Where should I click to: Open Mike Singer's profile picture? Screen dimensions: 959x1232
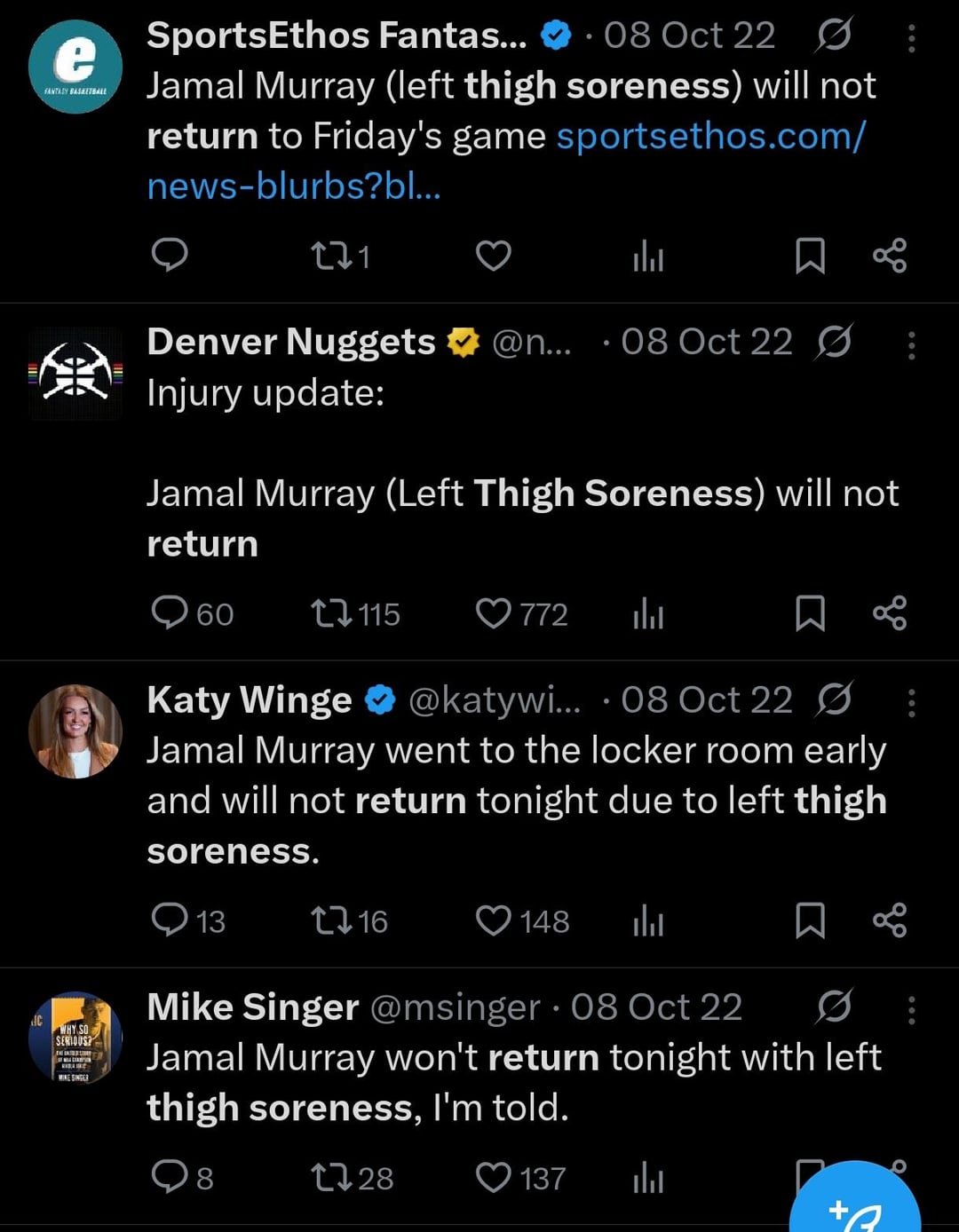pos(75,1038)
